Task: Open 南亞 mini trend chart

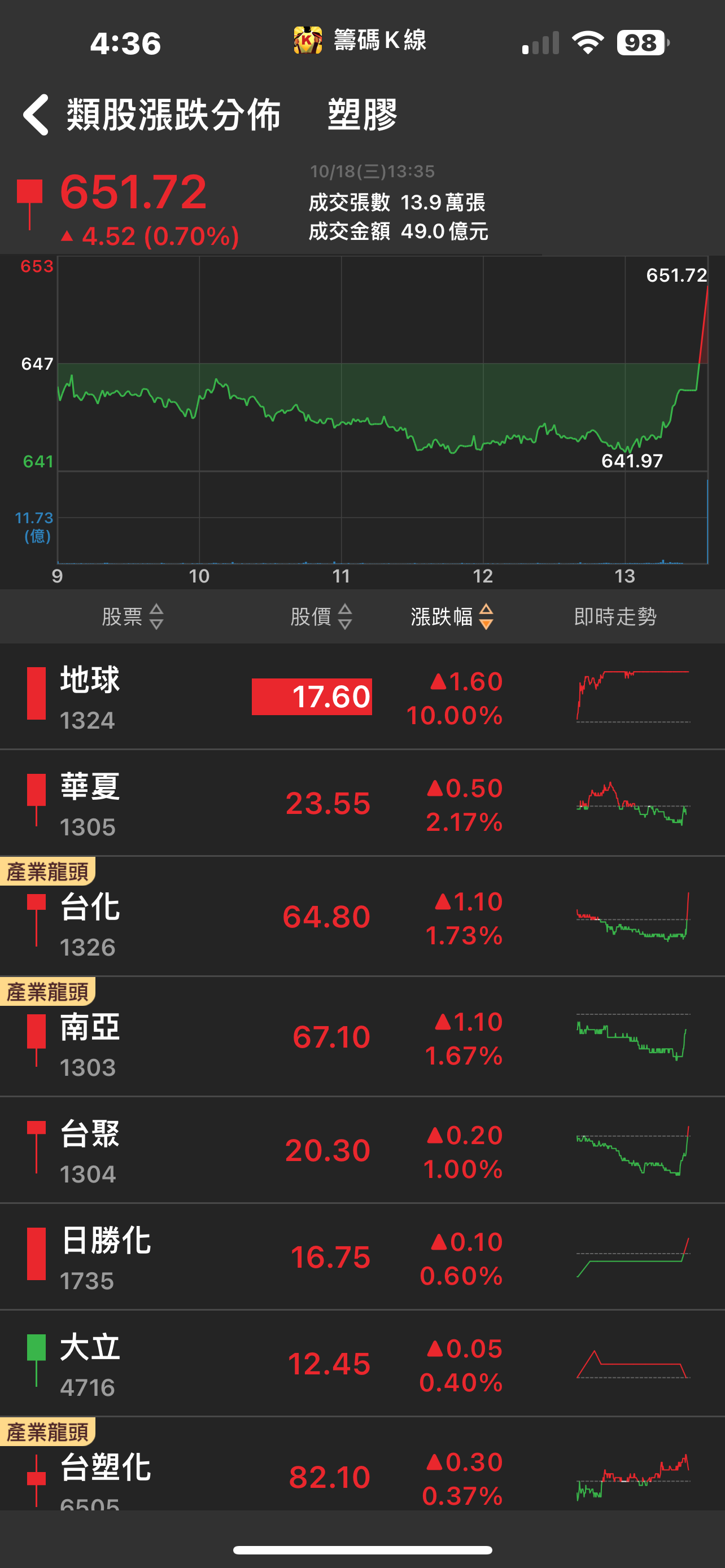Action: tap(632, 1038)
